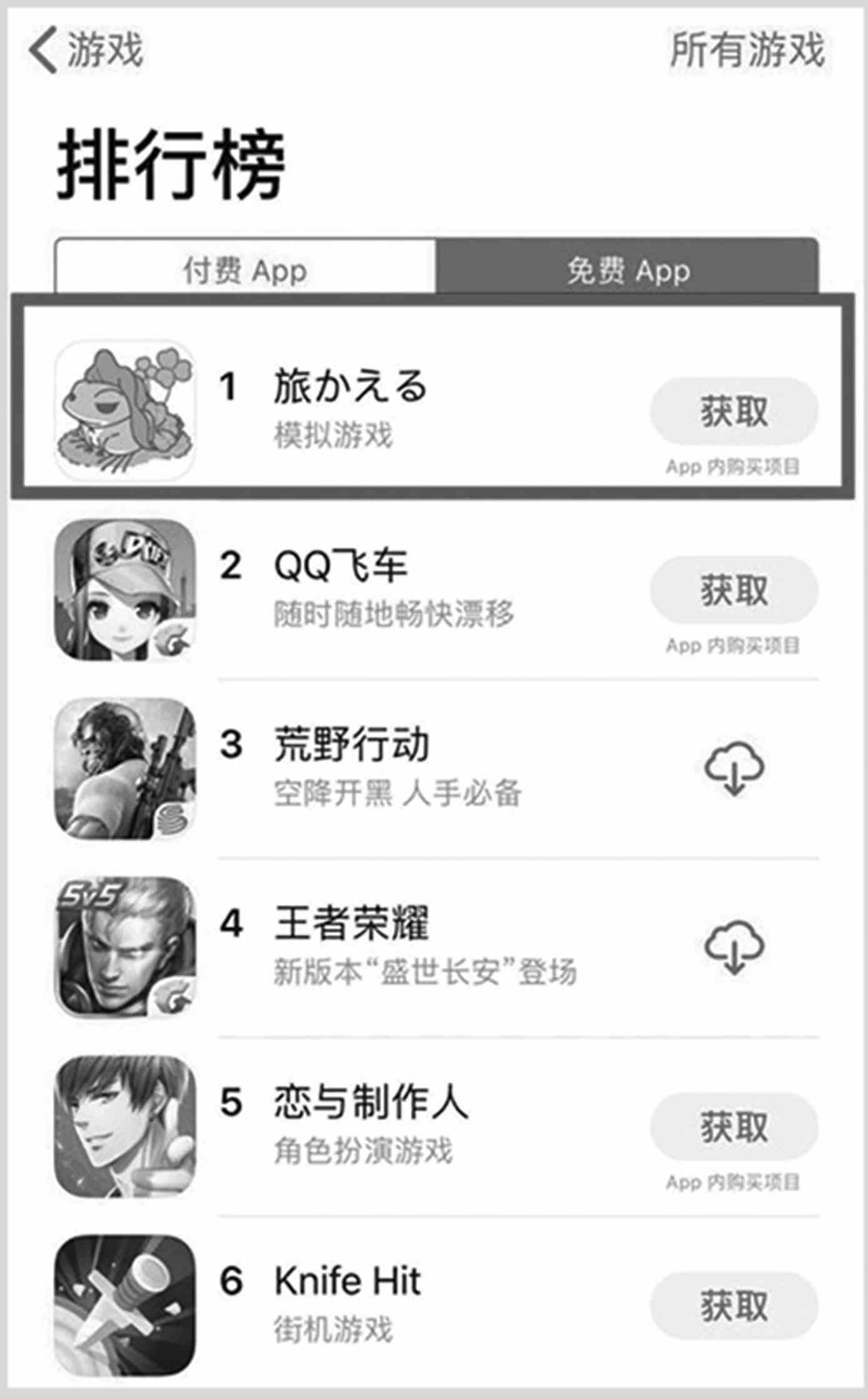Get the 恋与制作人 game
This screenshot has height=1399, width=868.
tap(734, 1127)
